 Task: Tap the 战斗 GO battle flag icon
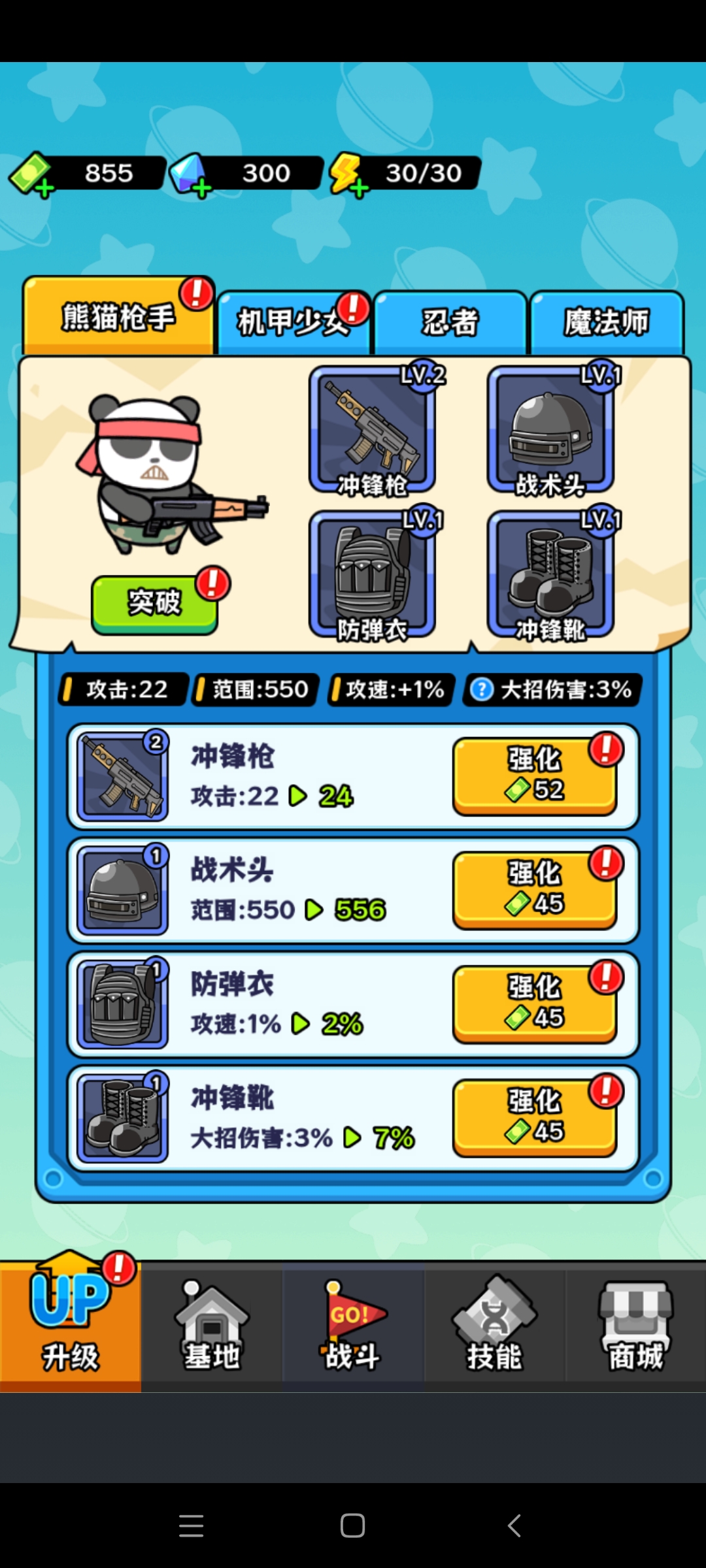click(x=352, y=1320)
